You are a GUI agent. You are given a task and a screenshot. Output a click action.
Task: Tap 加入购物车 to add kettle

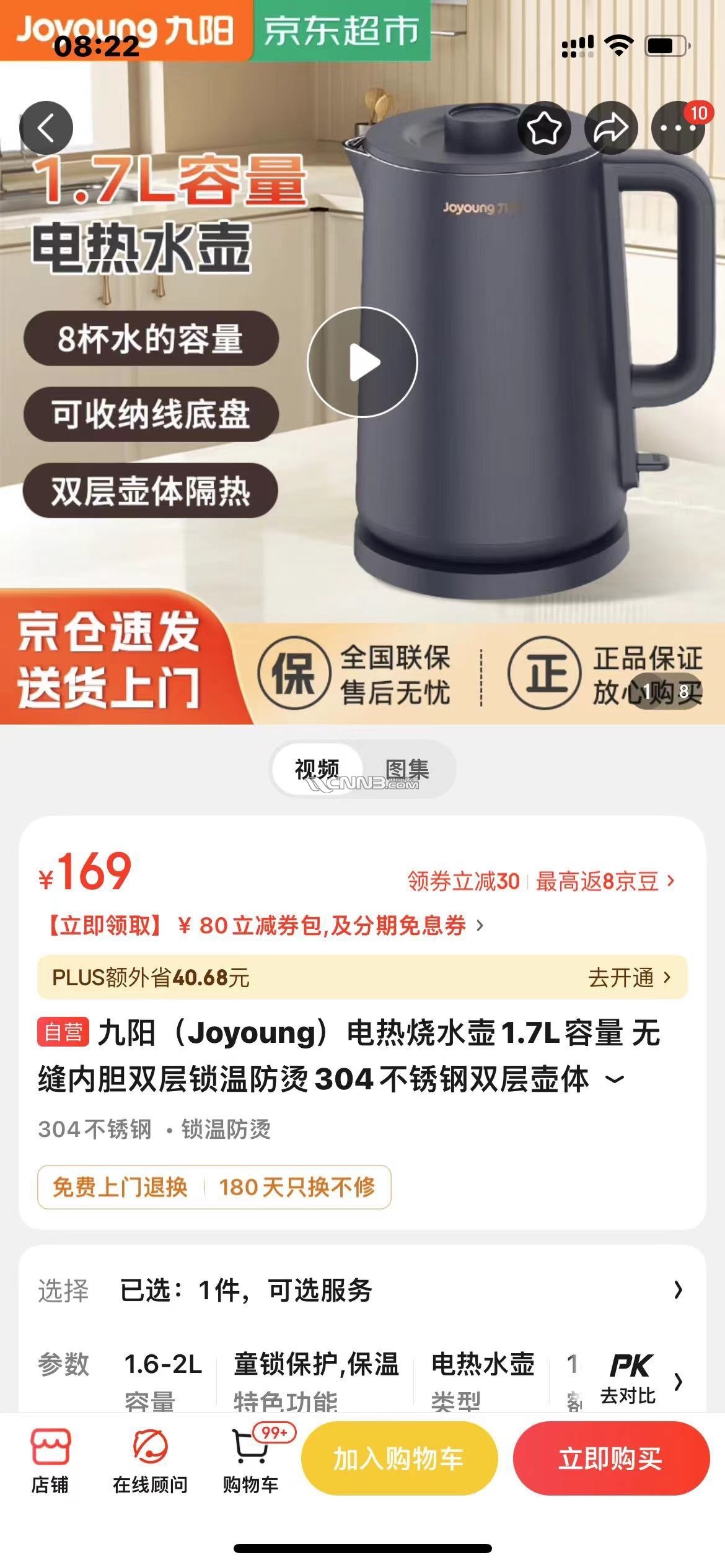click(x=399, y=1459)
